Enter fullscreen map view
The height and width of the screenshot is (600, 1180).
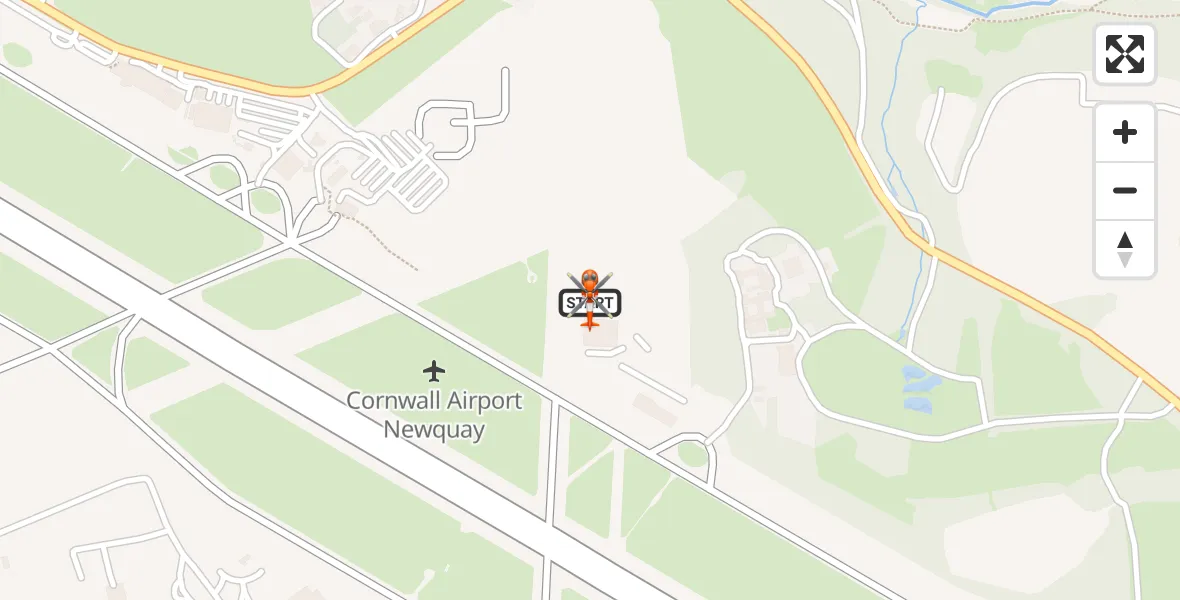coord(1125,54)
